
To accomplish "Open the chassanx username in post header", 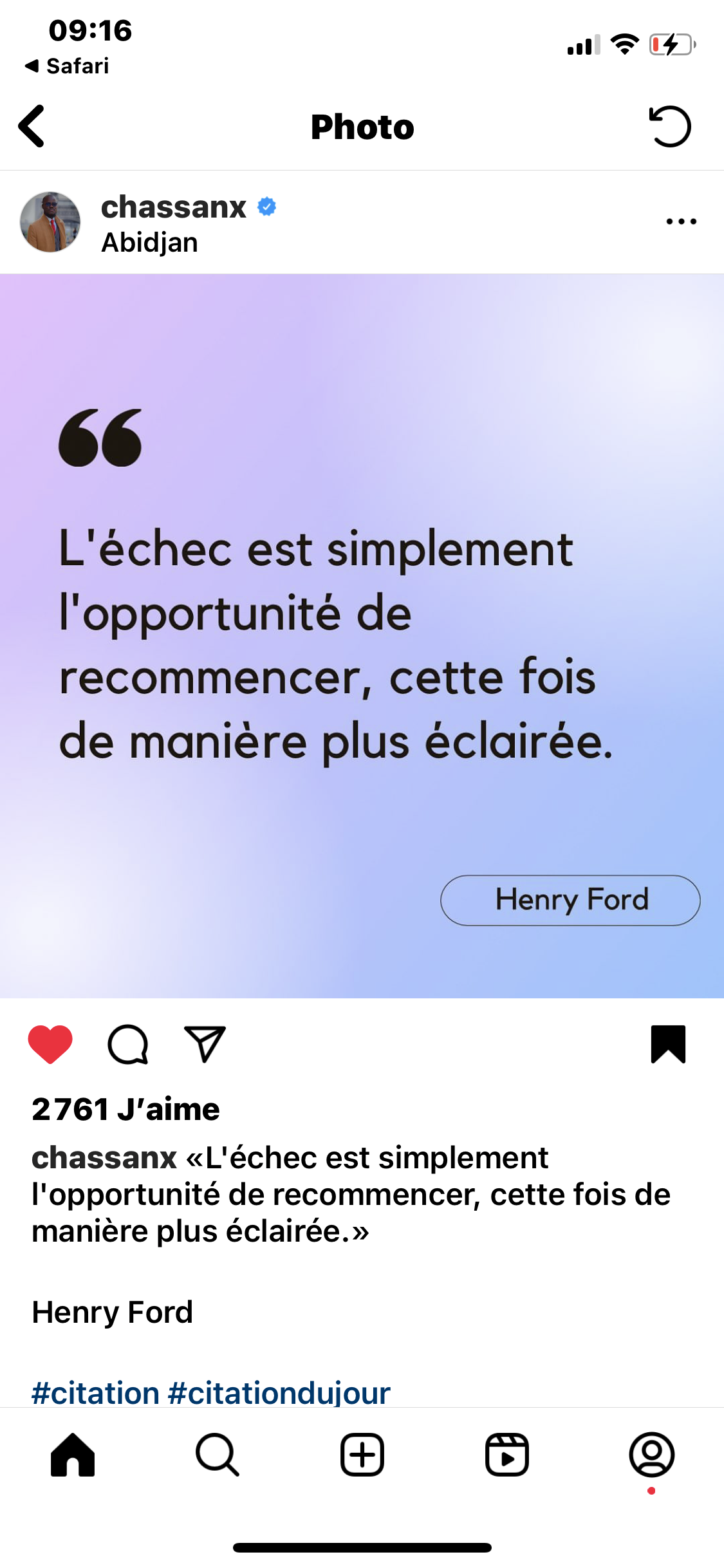I will pyautogui.click(x=174, y=207).
